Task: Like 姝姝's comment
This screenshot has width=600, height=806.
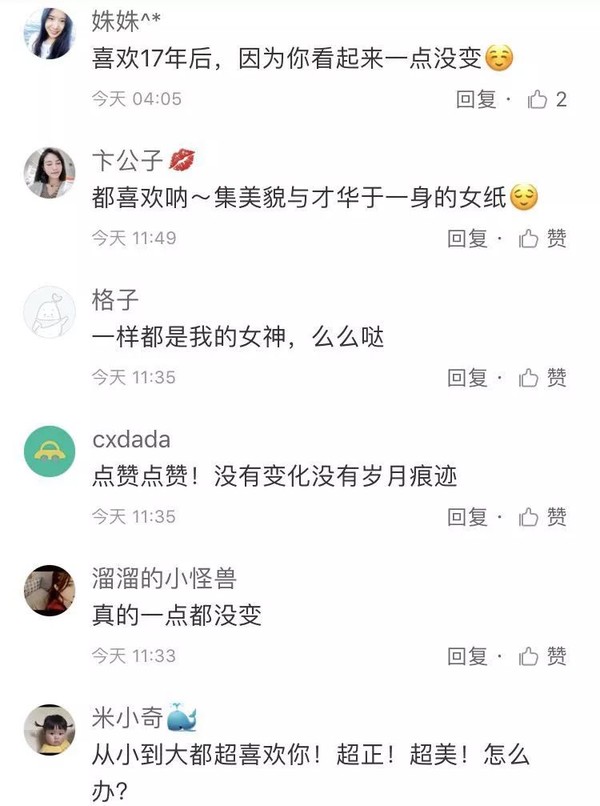Action: coord(546,99)
